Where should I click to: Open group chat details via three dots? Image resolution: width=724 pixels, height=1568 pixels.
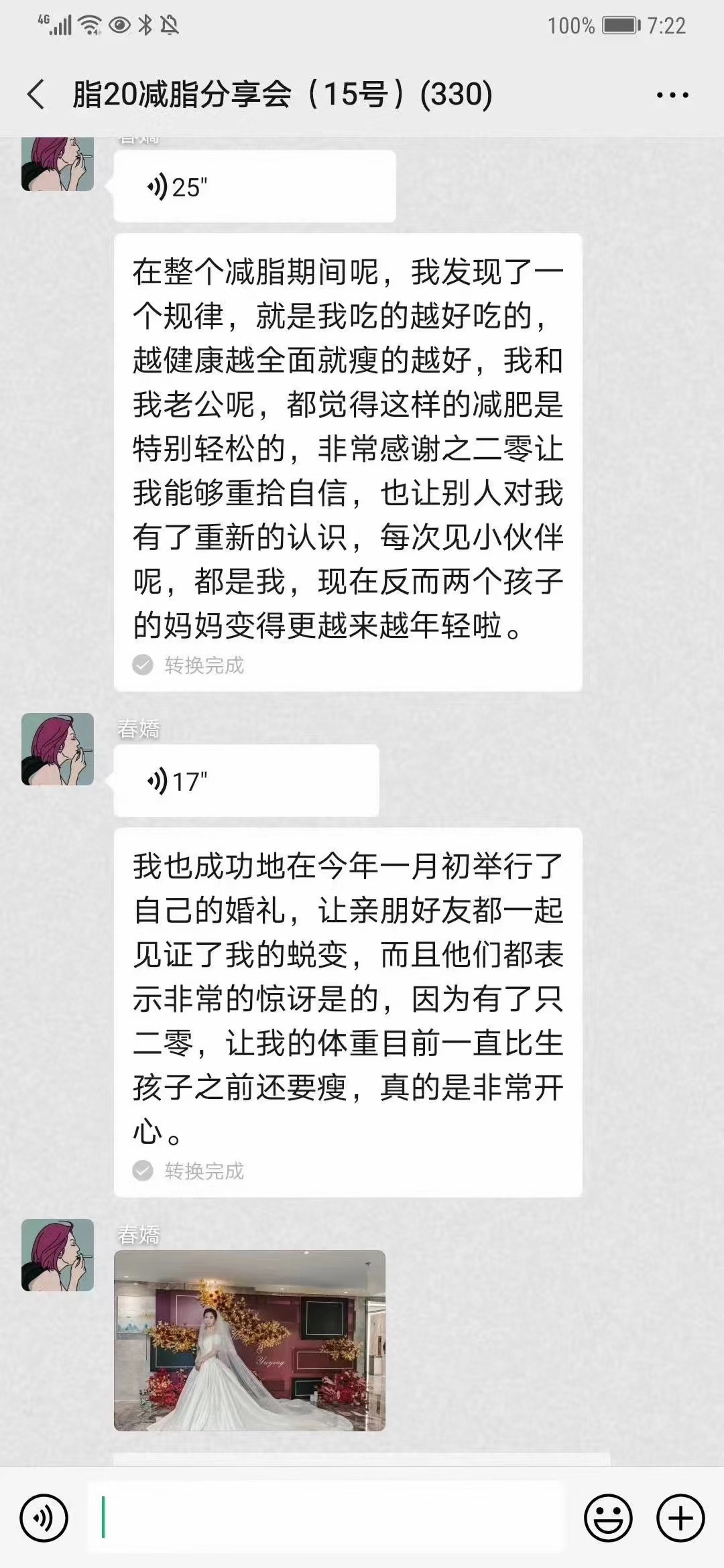(672, 95)
